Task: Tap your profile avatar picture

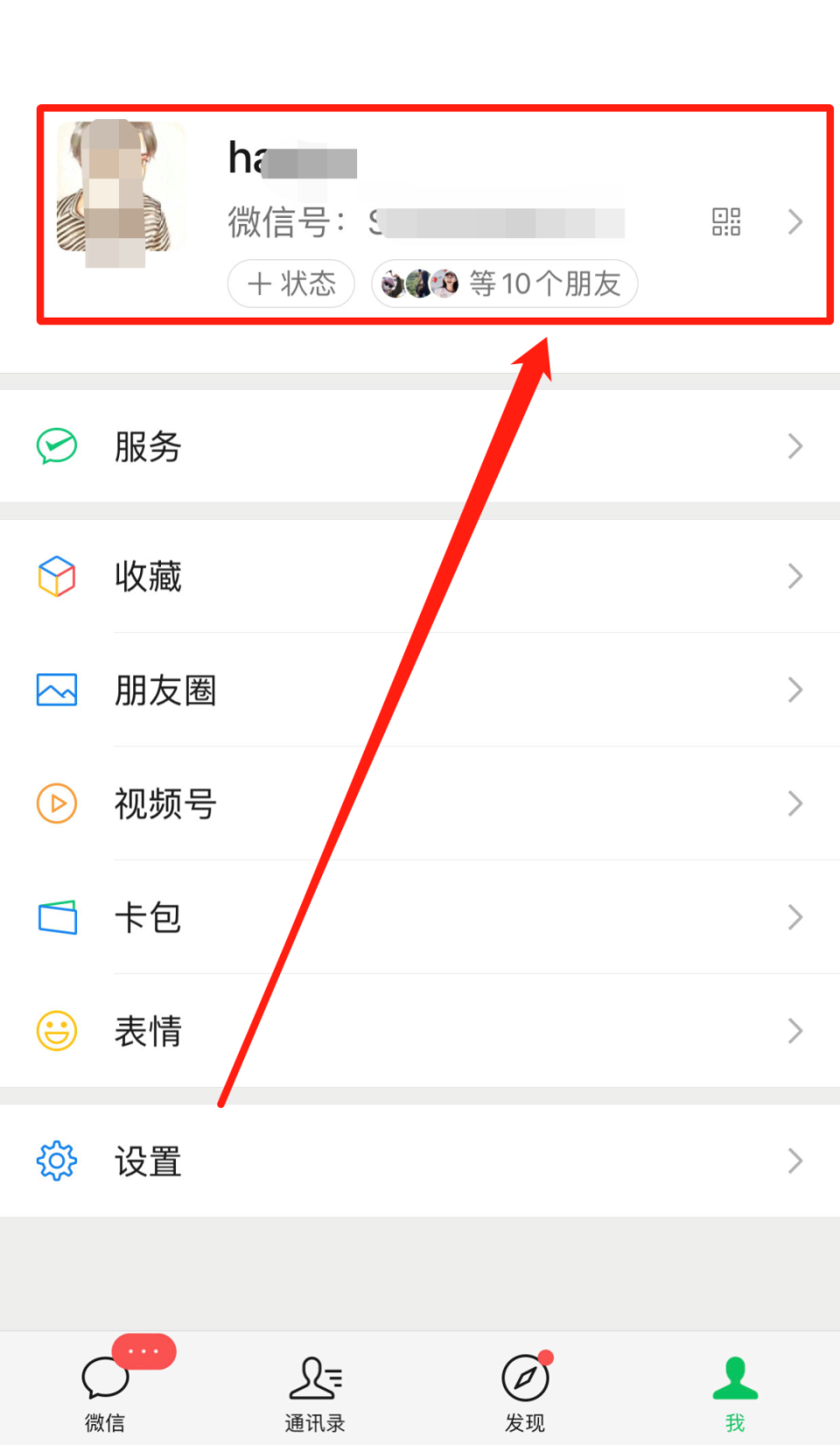Action: pos(121,188)
